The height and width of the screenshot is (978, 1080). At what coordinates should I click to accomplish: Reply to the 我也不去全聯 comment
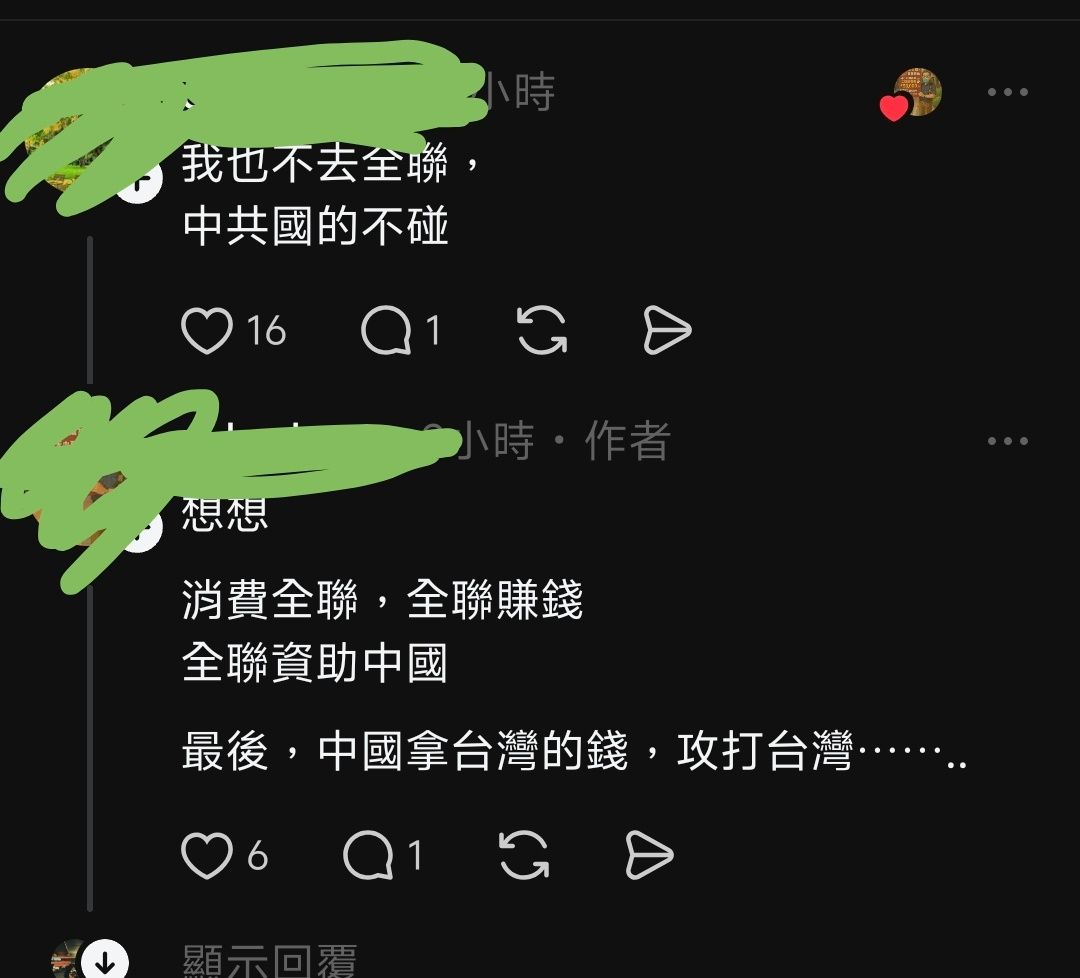pyautogui.click(x=387, y=331)
